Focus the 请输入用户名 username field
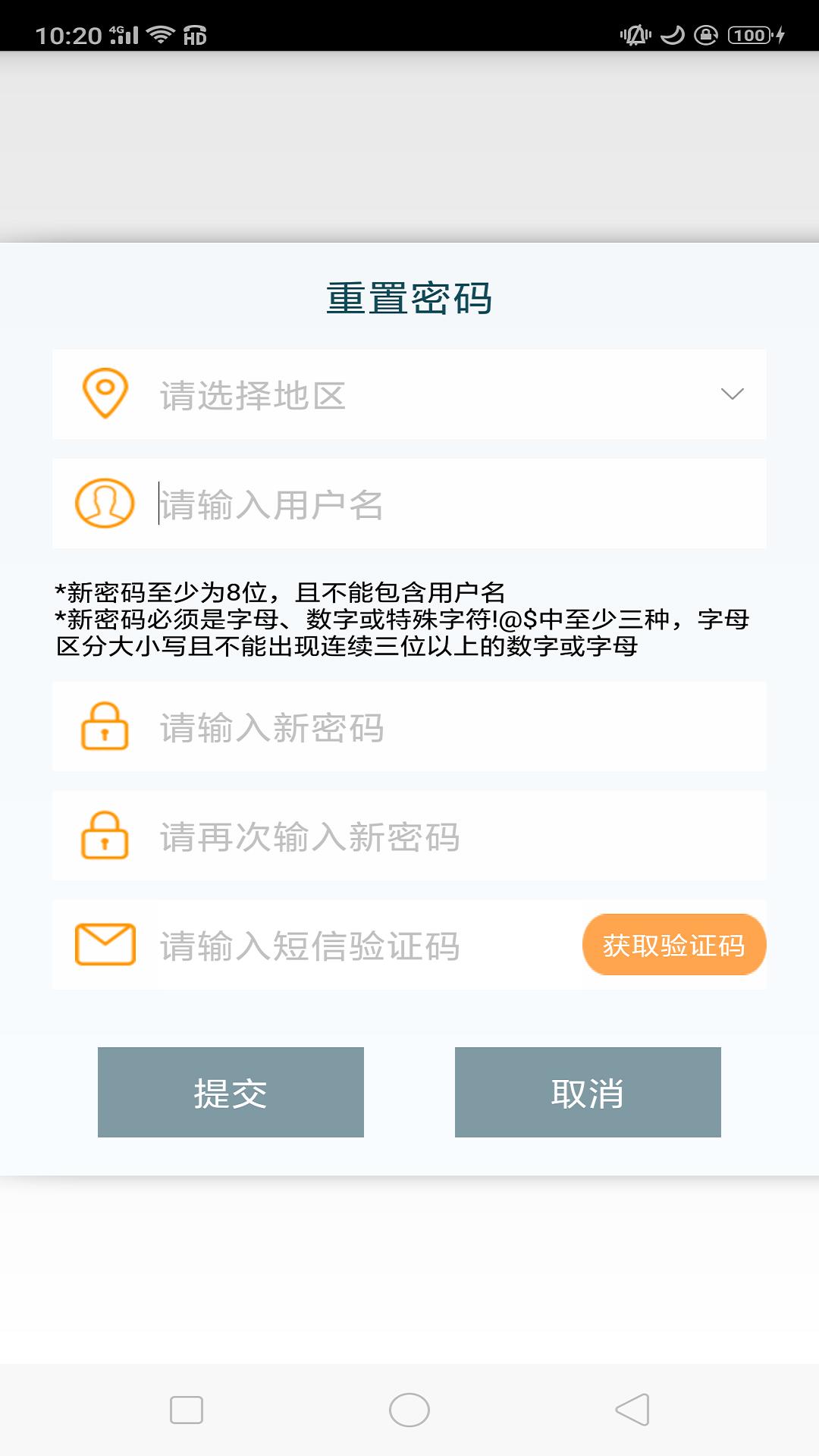This screenshot has height=1456, width=819. [x=455, y=504]
